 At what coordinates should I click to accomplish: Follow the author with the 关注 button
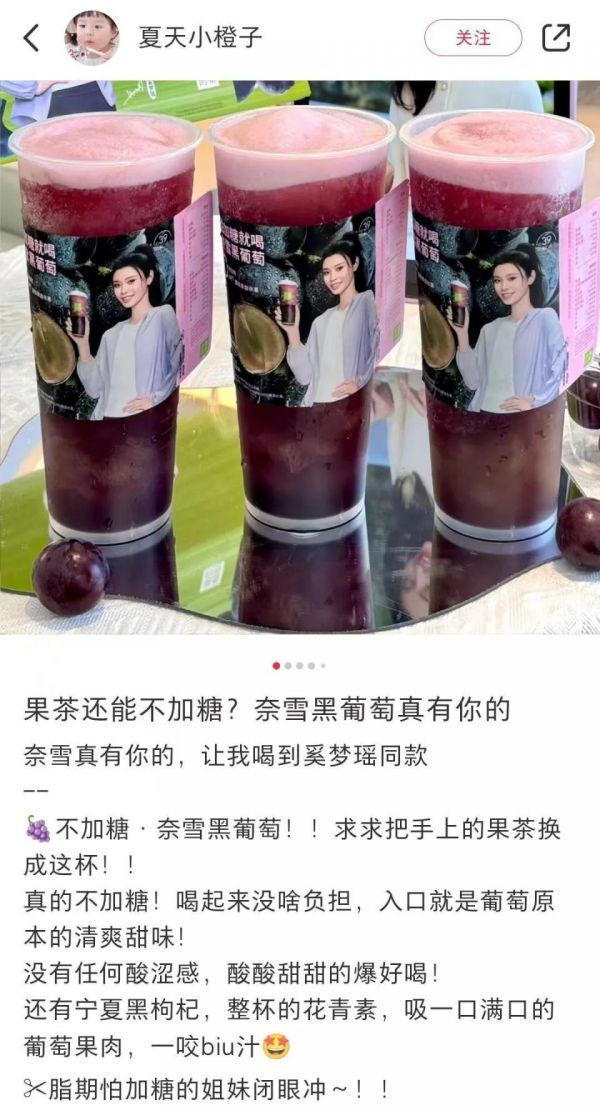[473, 38]
